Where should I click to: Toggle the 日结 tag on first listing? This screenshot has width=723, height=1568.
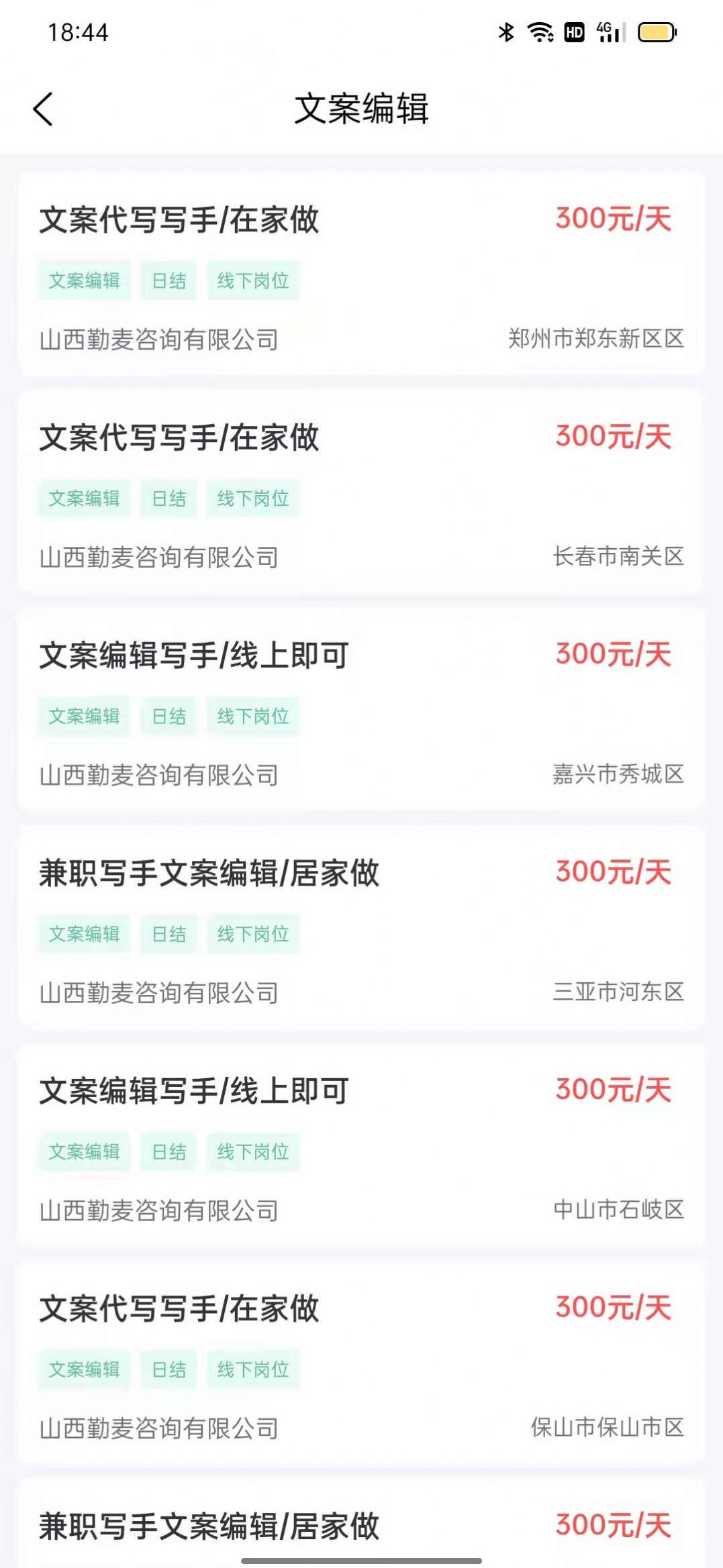coord(169,280)
